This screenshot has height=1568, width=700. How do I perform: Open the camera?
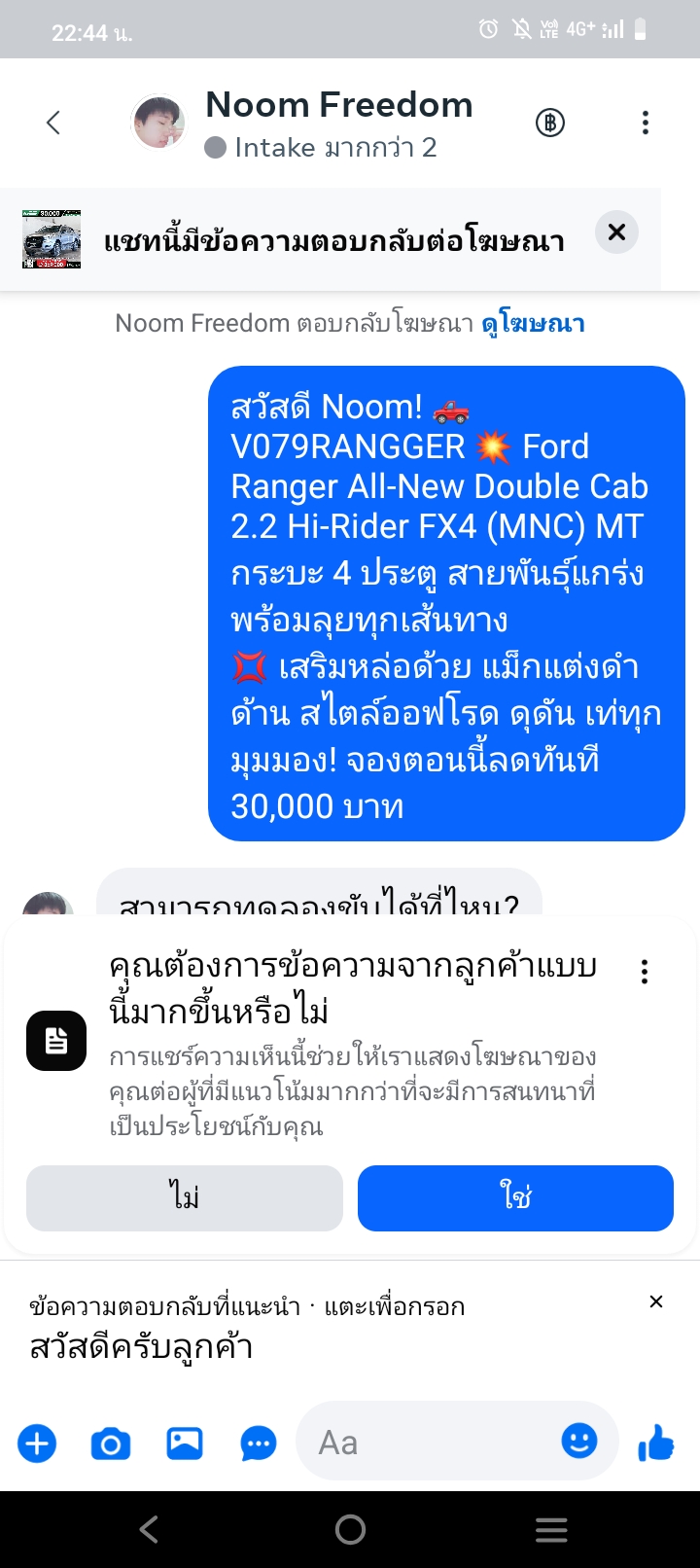[x=111, y=1443]
